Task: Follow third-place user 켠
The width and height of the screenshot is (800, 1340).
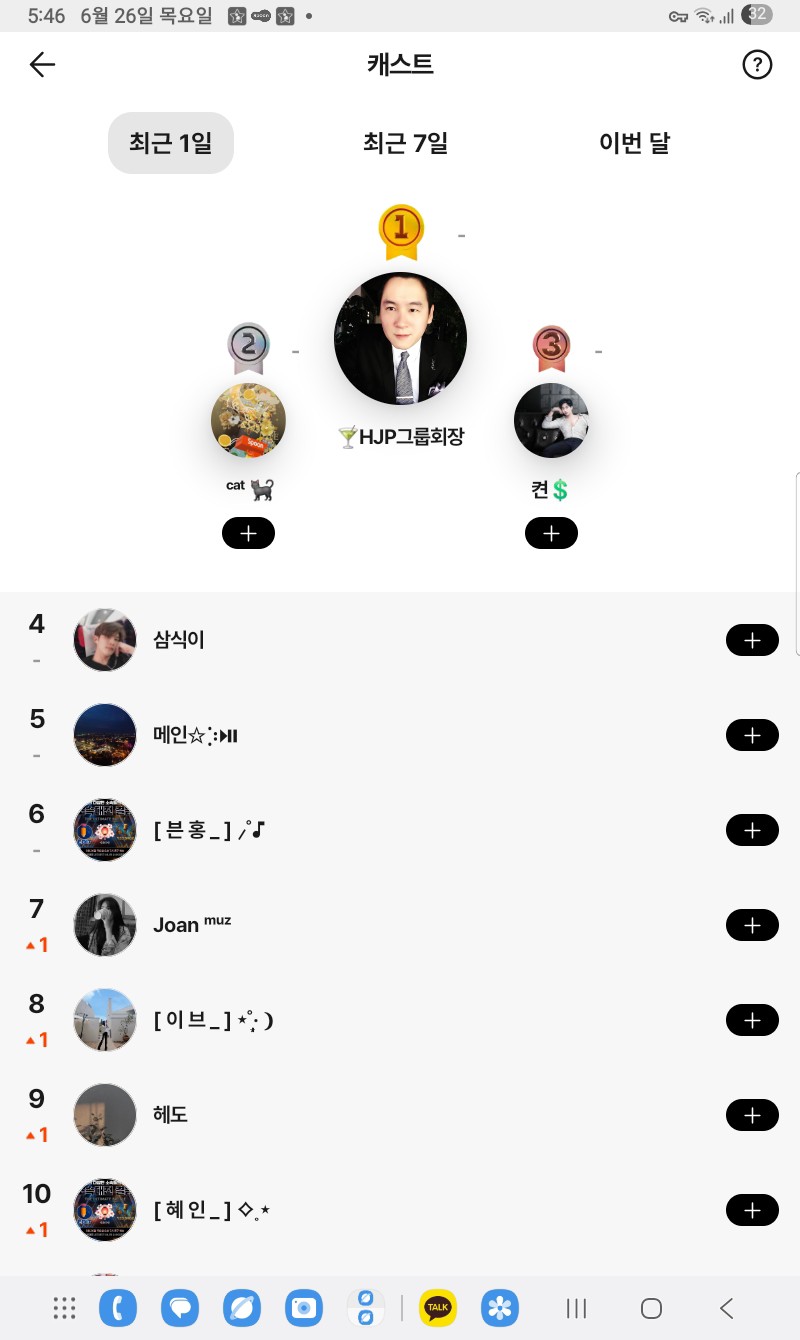Action: click(551, 533)
